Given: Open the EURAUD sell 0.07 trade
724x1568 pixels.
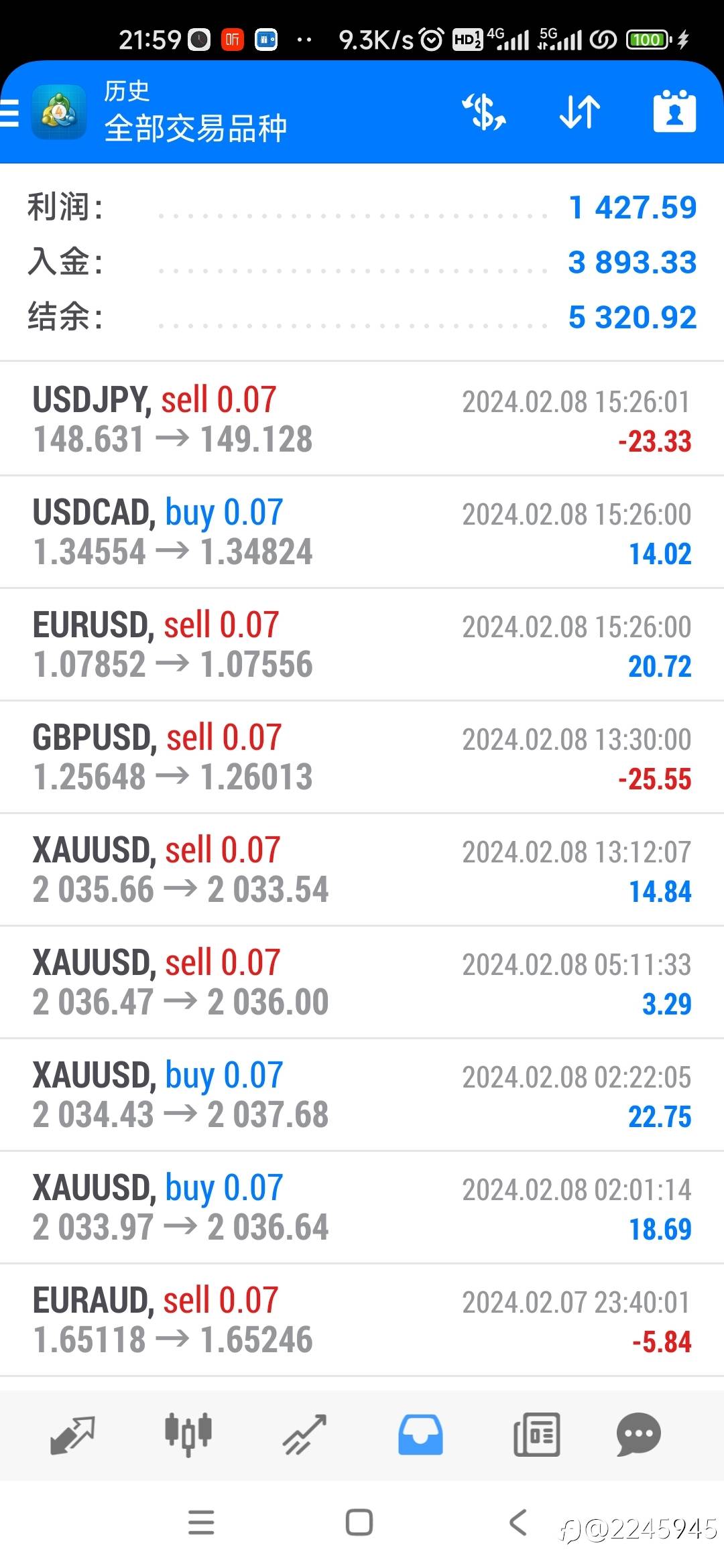Looking at the screenshot, I should (x=362, y=1320).
